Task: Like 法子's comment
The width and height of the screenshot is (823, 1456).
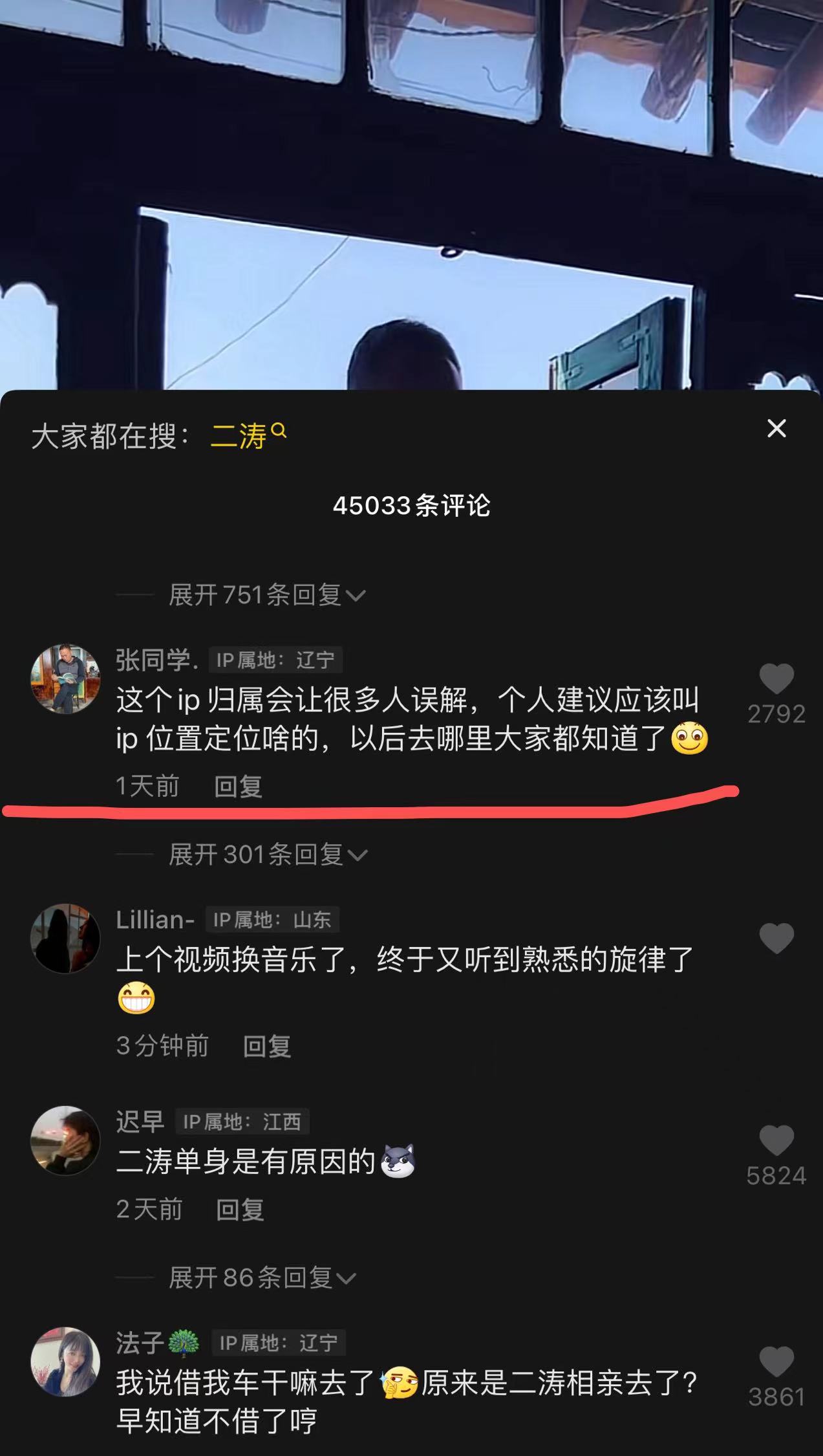Action: pos(776,1362)
